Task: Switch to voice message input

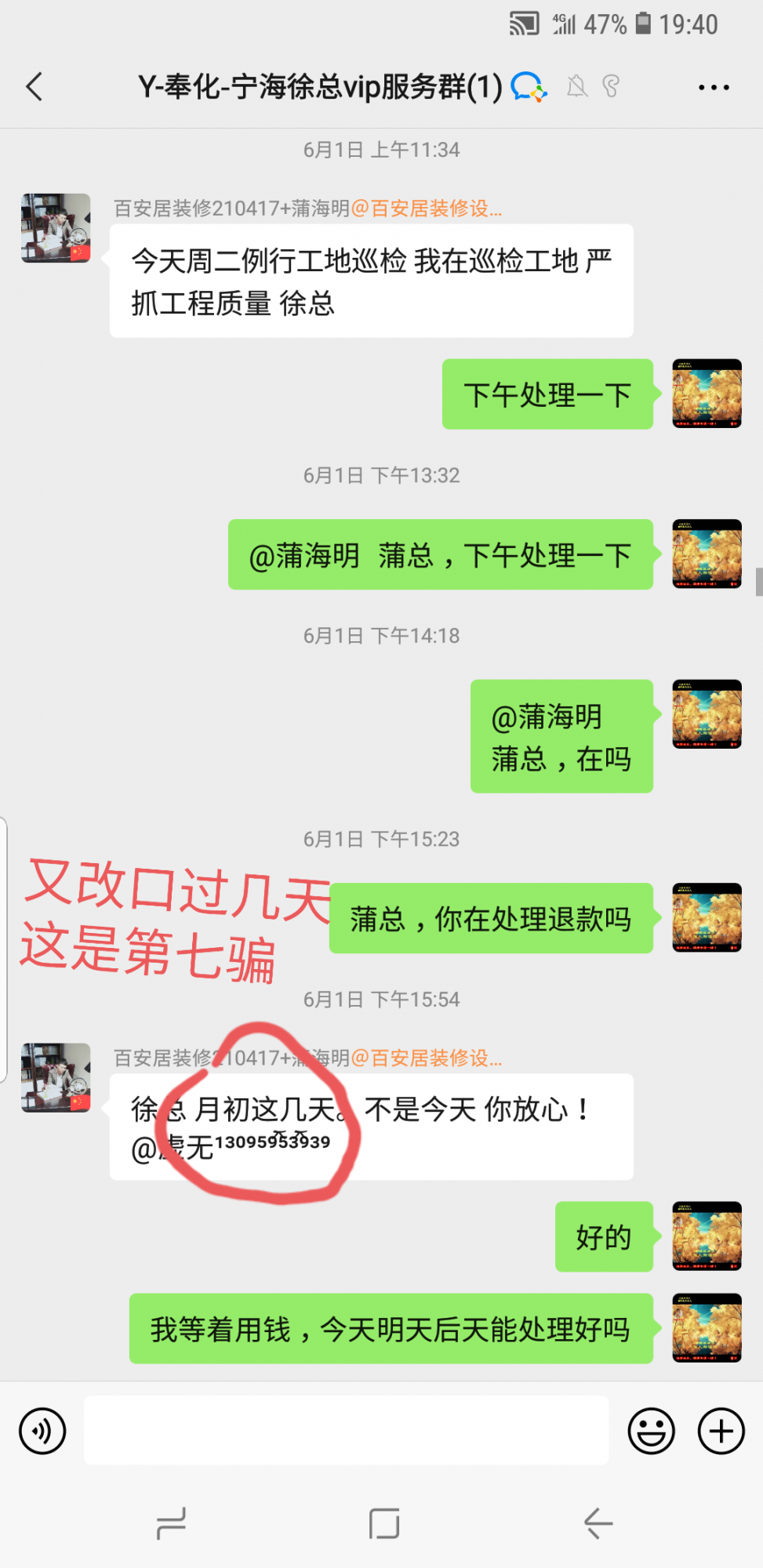Action: tap(42, 1431)
